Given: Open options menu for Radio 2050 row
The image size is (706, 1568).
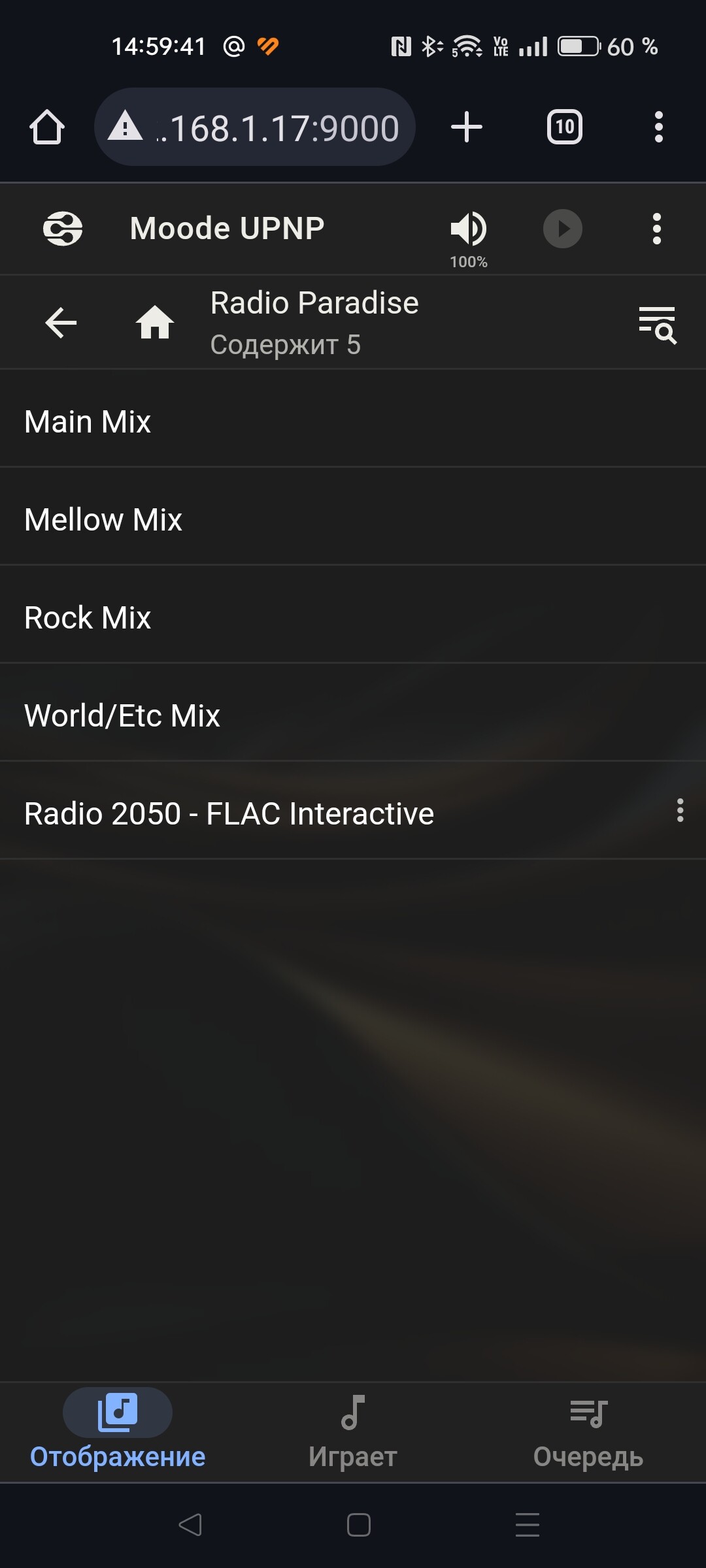Looking at the screenshot, I should click(x=680, y=810).
